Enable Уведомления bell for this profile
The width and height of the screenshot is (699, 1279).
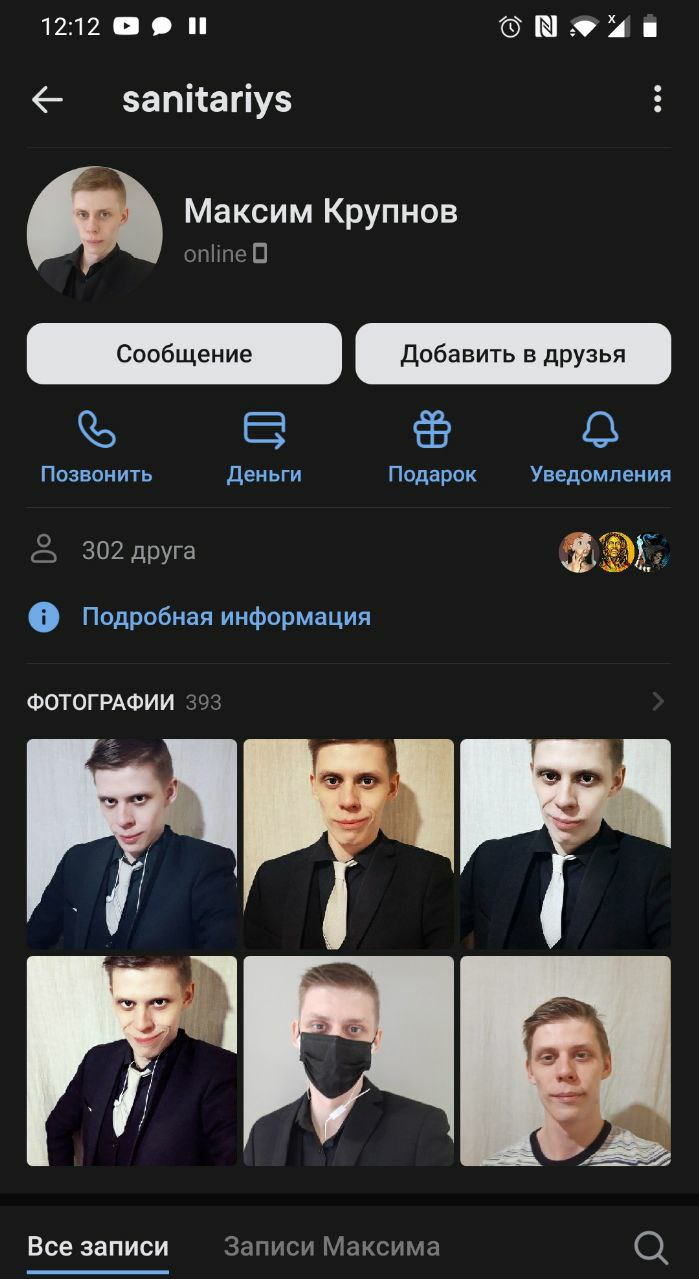tap(600, 448)
